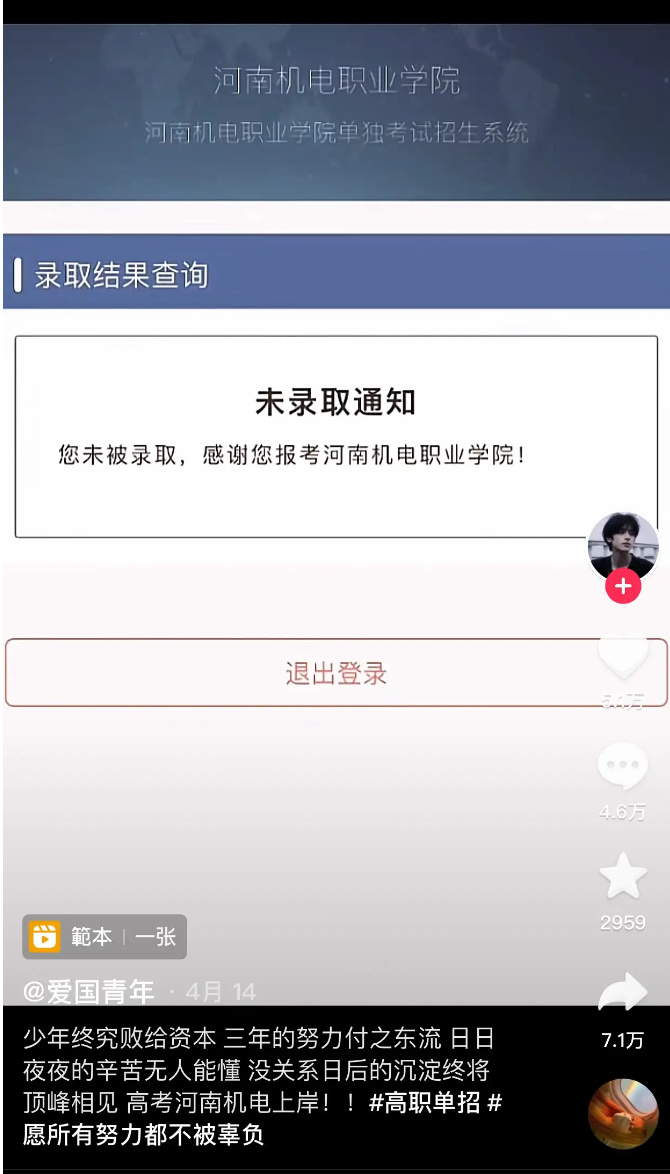Follow the creator with the red plus

(622, 586)
